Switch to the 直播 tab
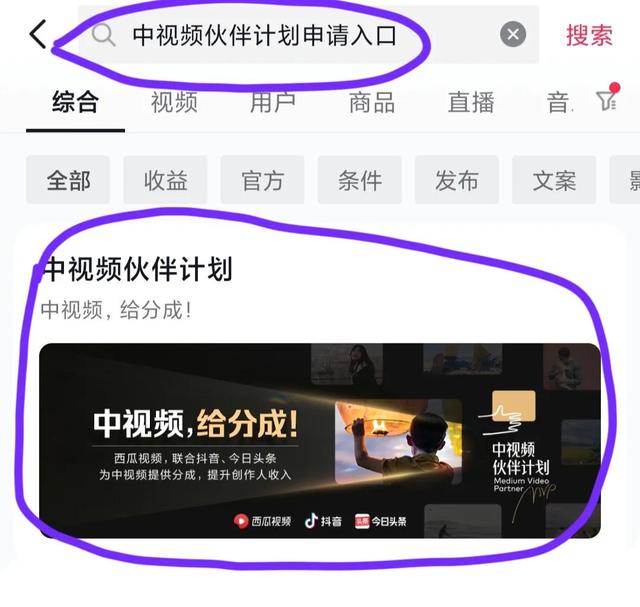This screenshot has width=640, height=607. pyautogui.click(x=470, y=102)
